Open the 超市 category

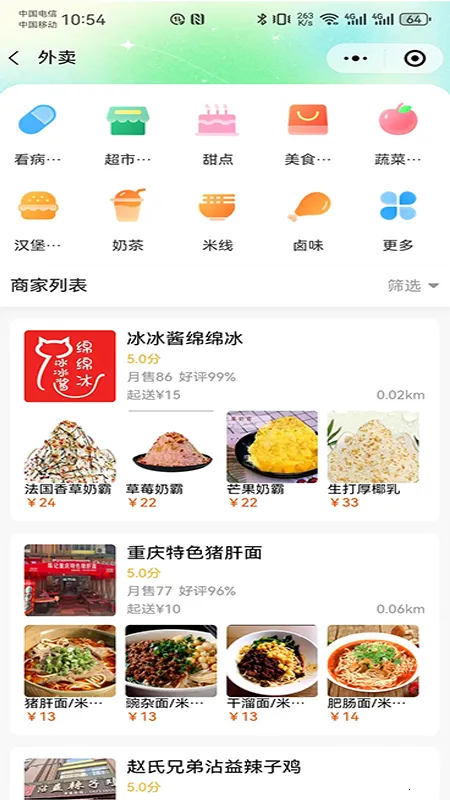(128, 135)
